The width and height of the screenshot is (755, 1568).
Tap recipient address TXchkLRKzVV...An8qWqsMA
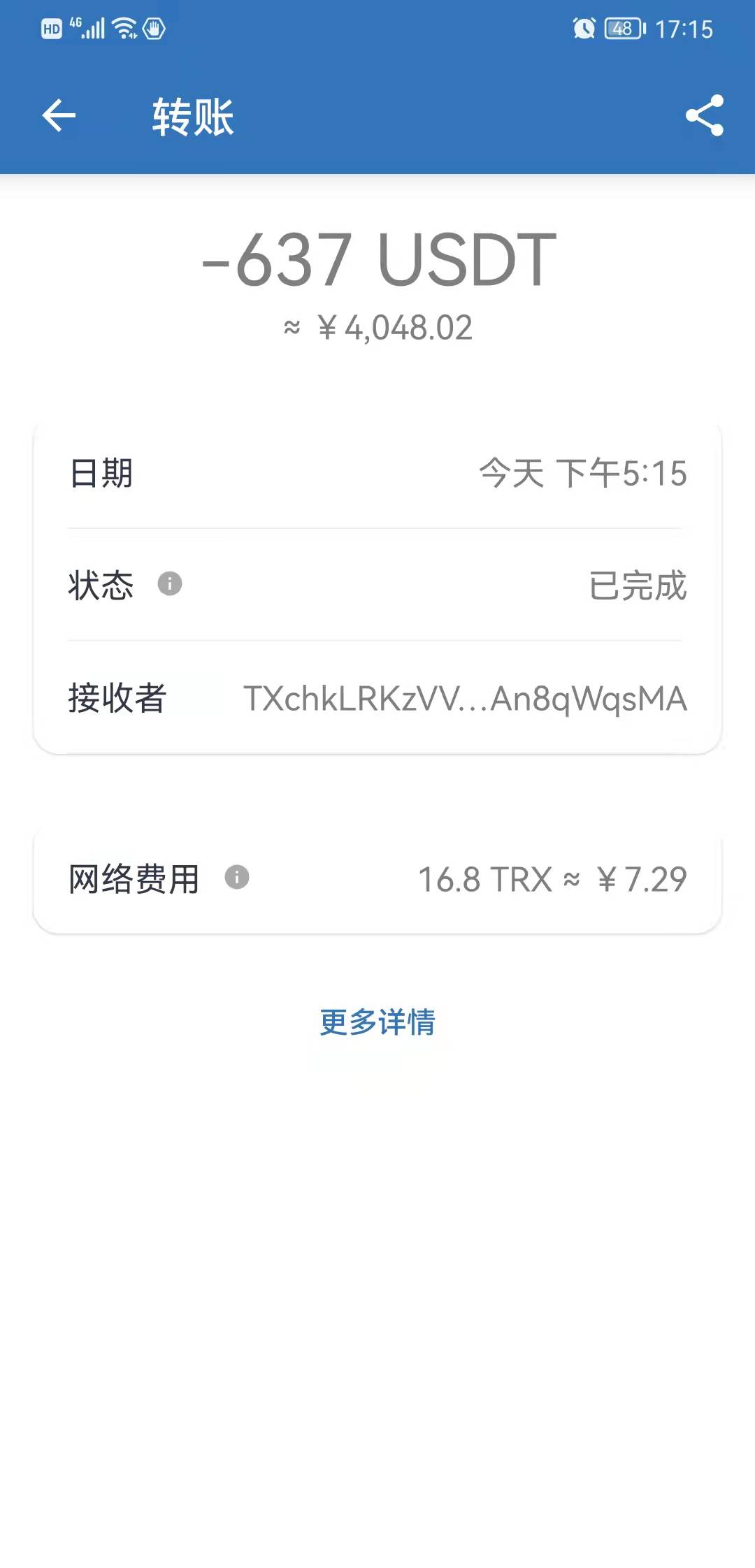tap(465, 698)
